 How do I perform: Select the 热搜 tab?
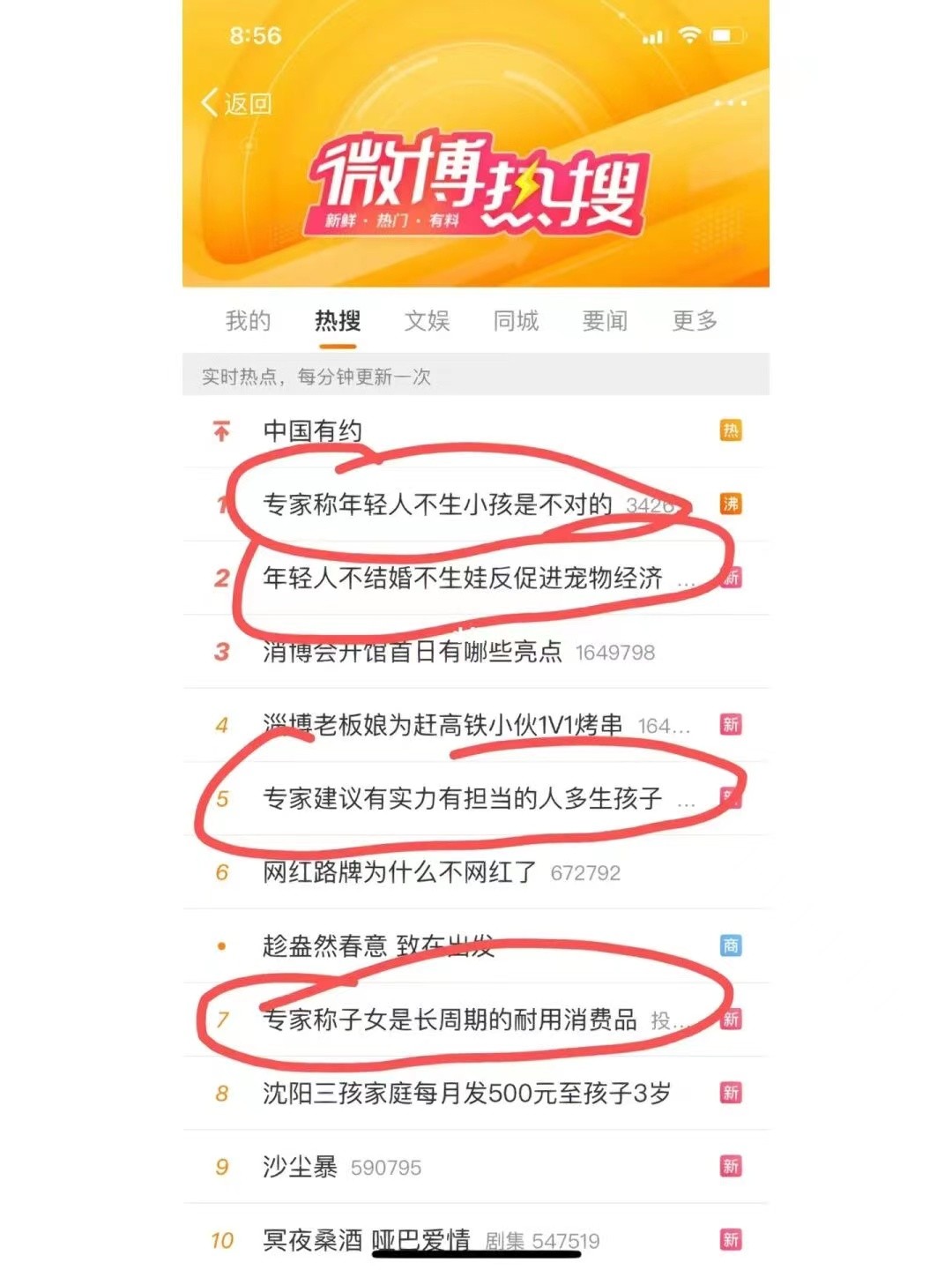point(338,321)
